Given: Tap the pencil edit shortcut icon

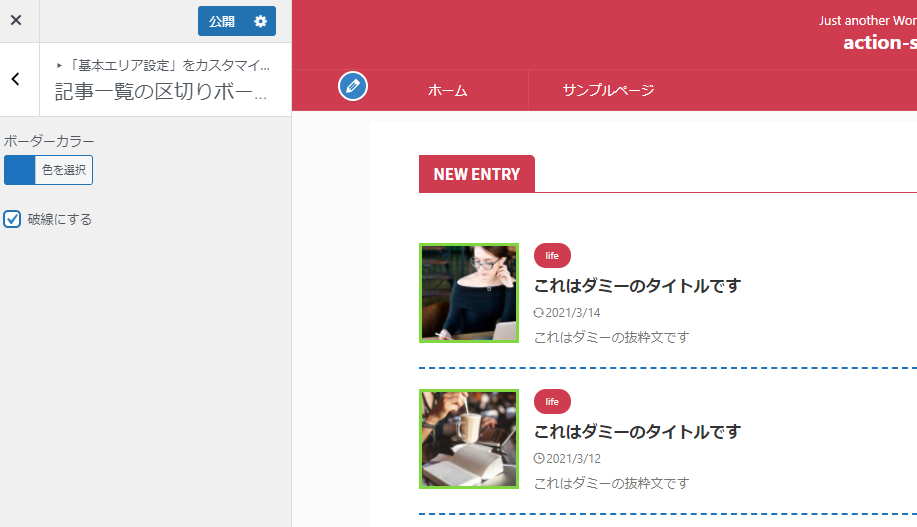Looking at the screenshot, I should (x=353, y=86).
